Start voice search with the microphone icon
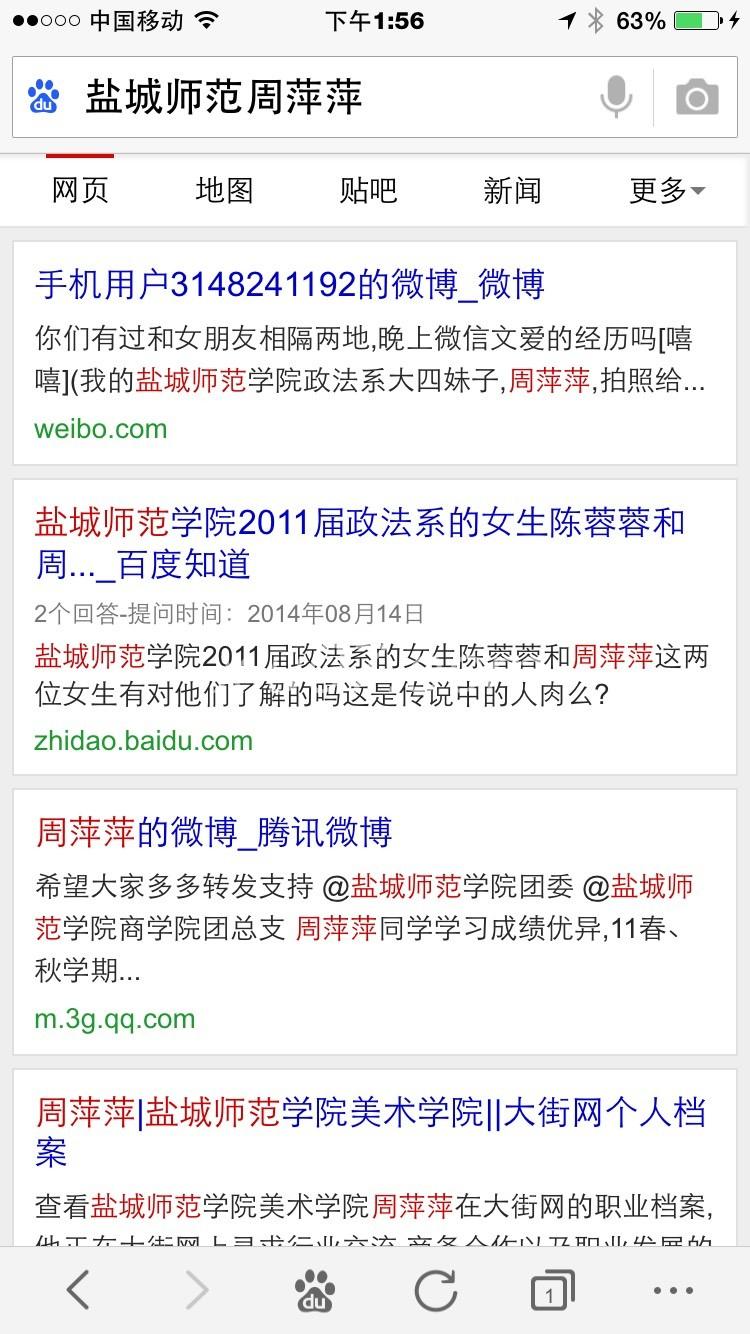 617,97
